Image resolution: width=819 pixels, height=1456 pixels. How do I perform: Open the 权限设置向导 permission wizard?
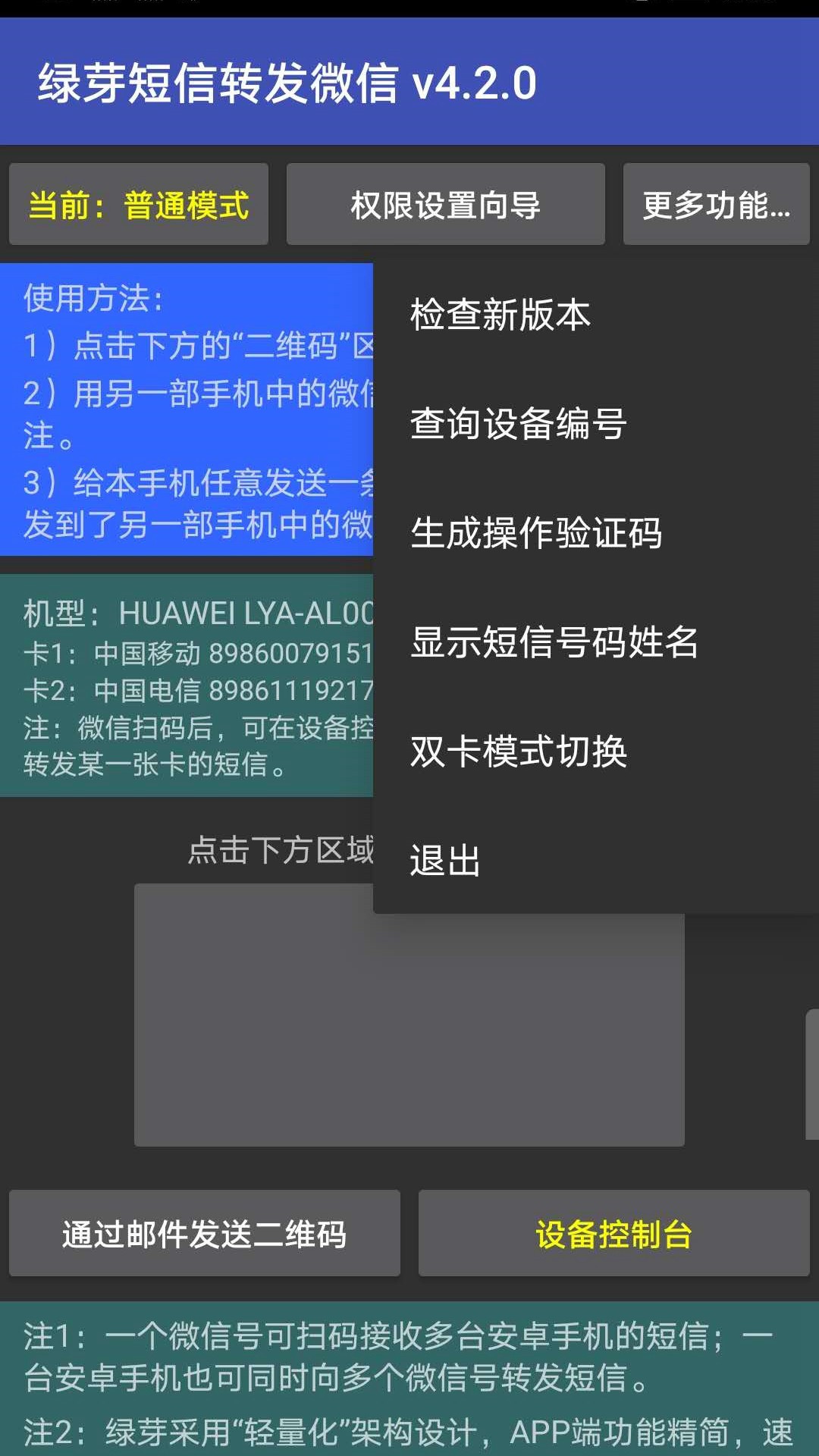(445, 204)
